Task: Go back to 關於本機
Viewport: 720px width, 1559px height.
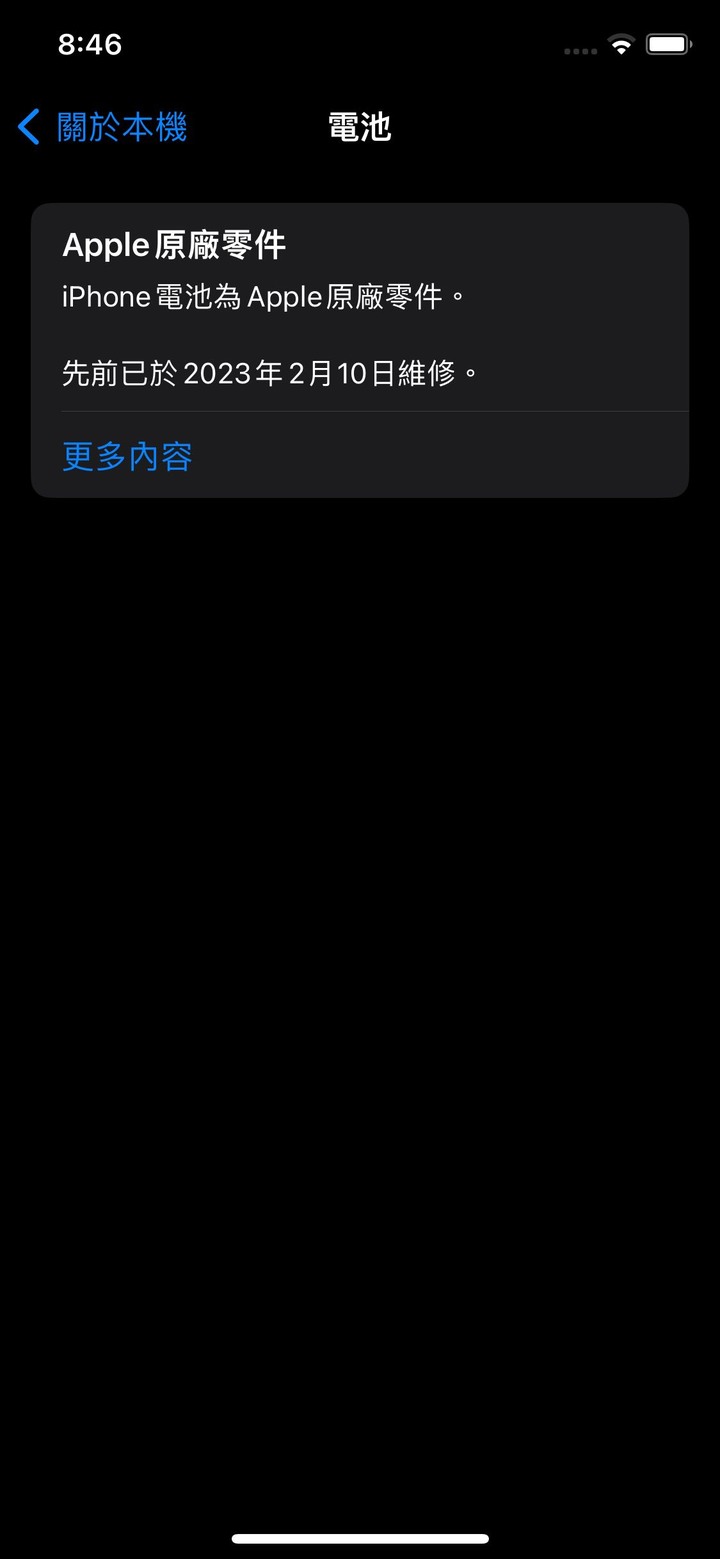Action: click(103, 127)
